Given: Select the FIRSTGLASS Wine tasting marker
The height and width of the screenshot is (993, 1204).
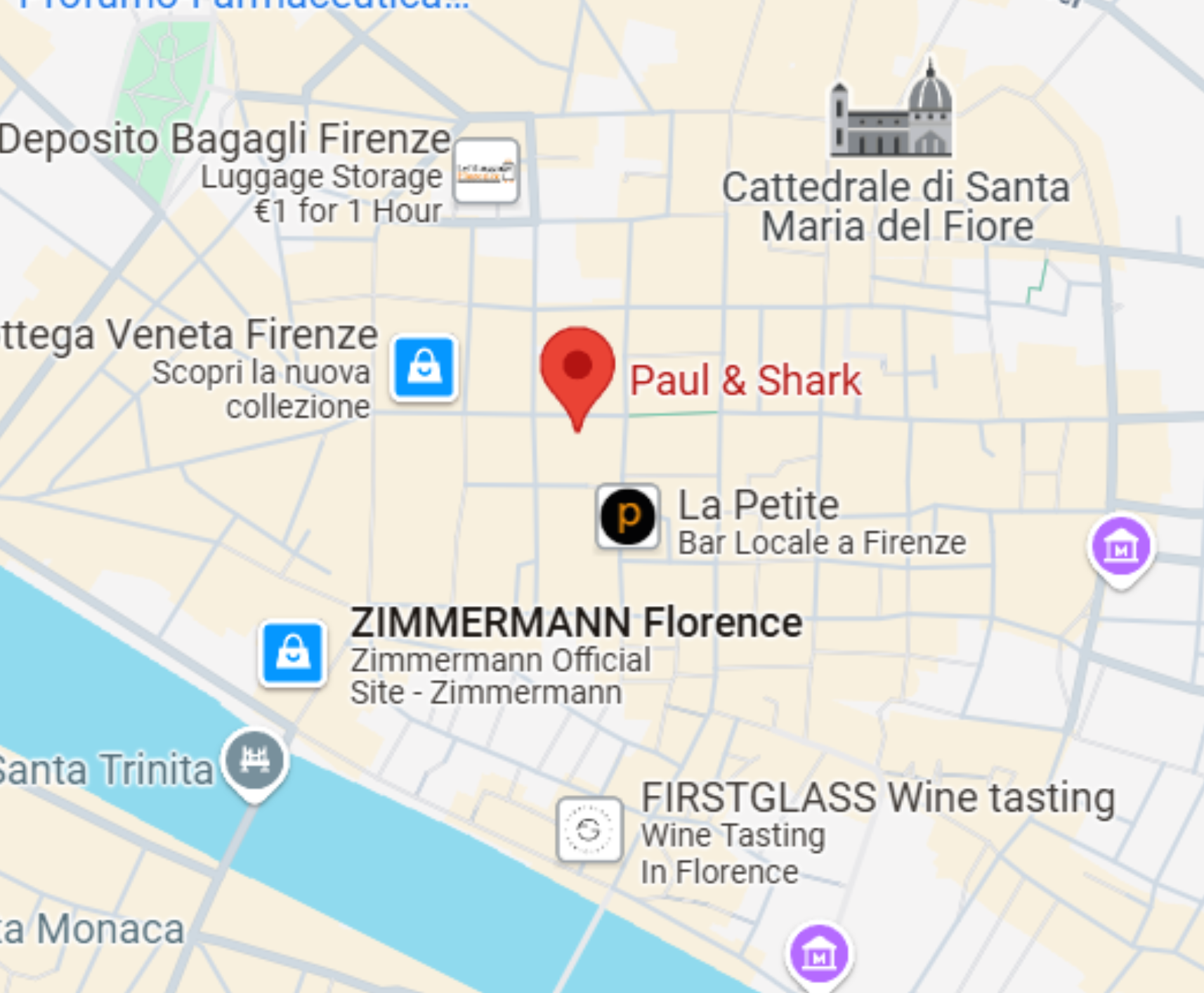Looking at the screenshot, I should pos(589,829).
